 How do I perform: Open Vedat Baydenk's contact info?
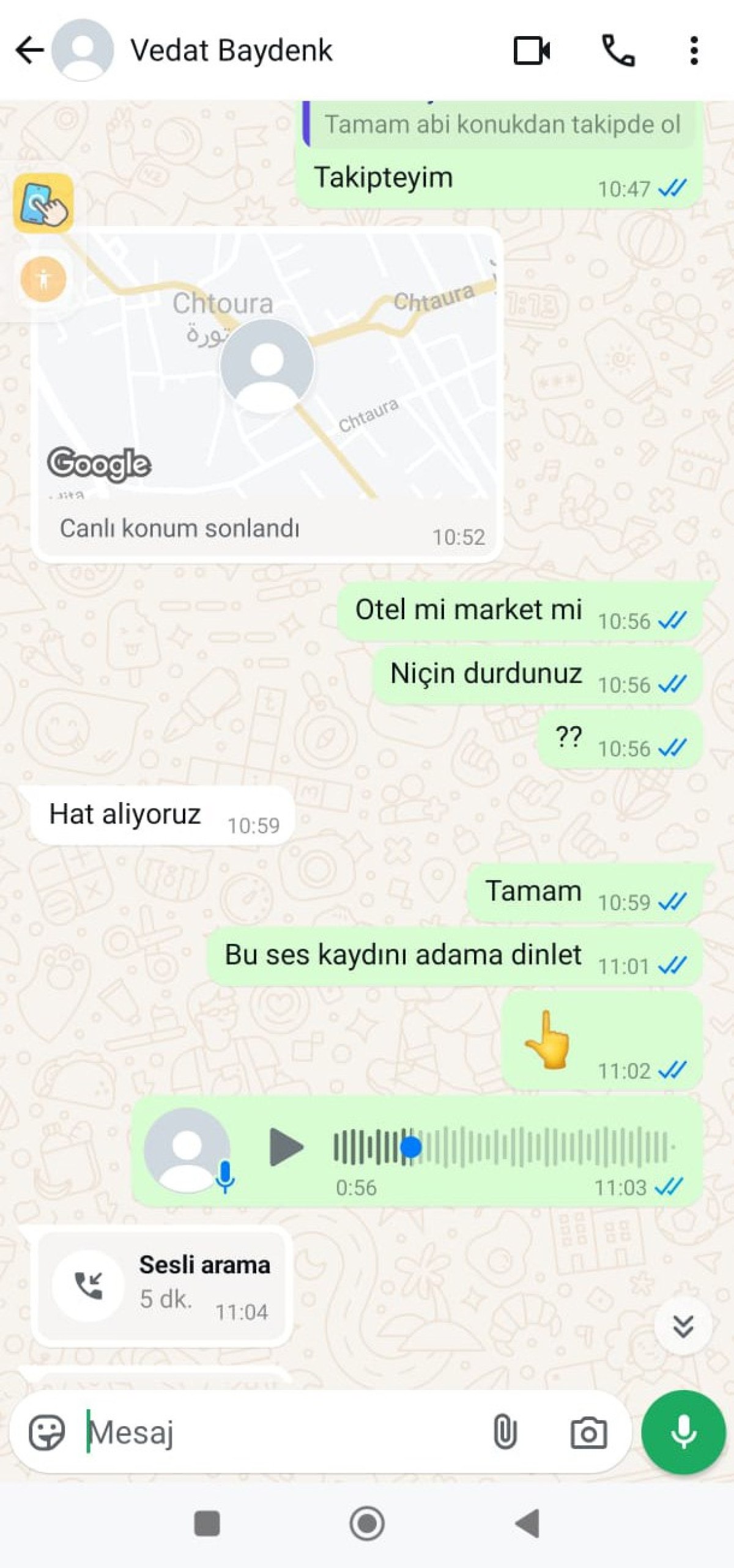pos(230,50)
